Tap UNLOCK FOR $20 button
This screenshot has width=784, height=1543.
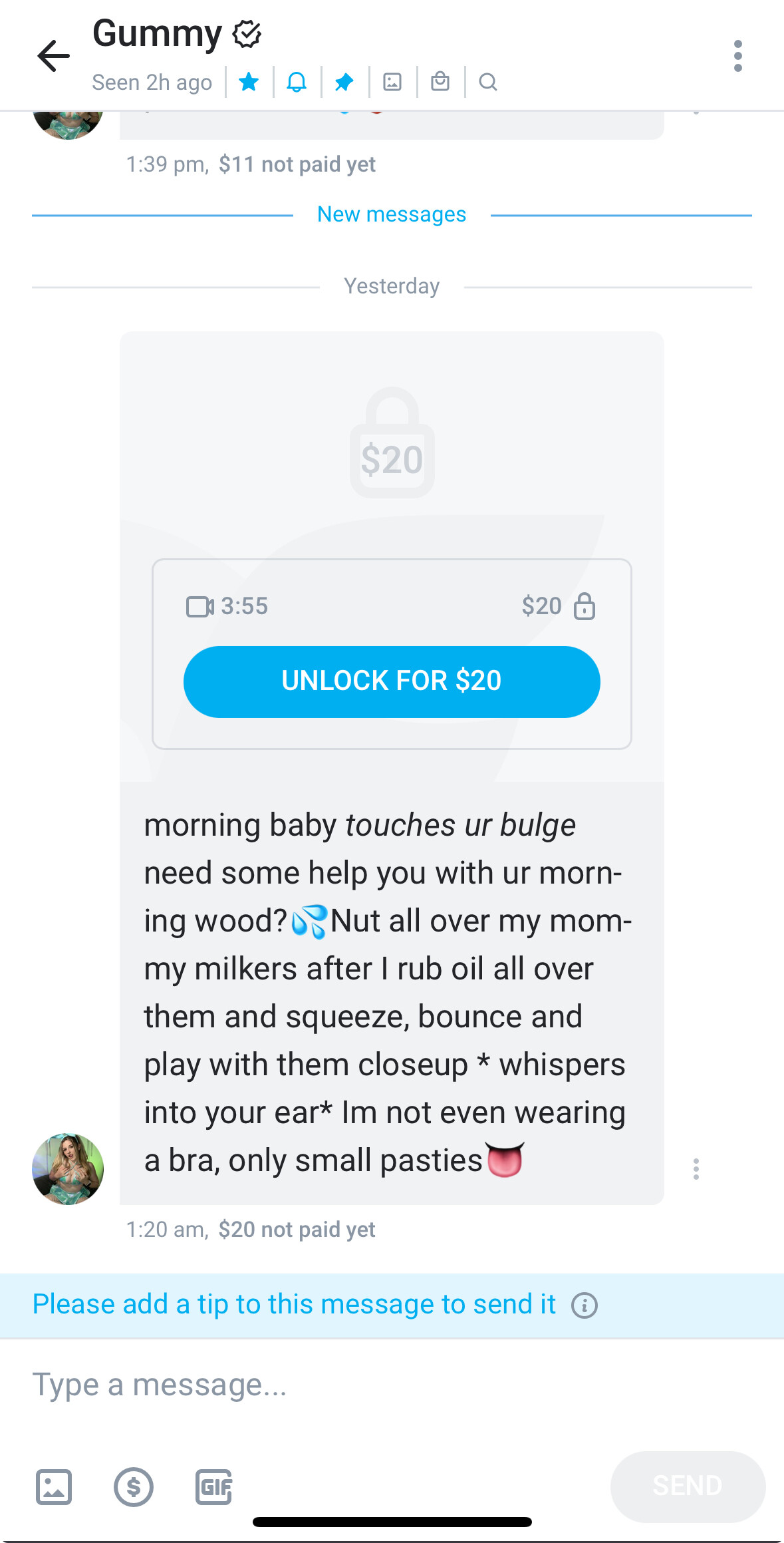pos(392,681)
